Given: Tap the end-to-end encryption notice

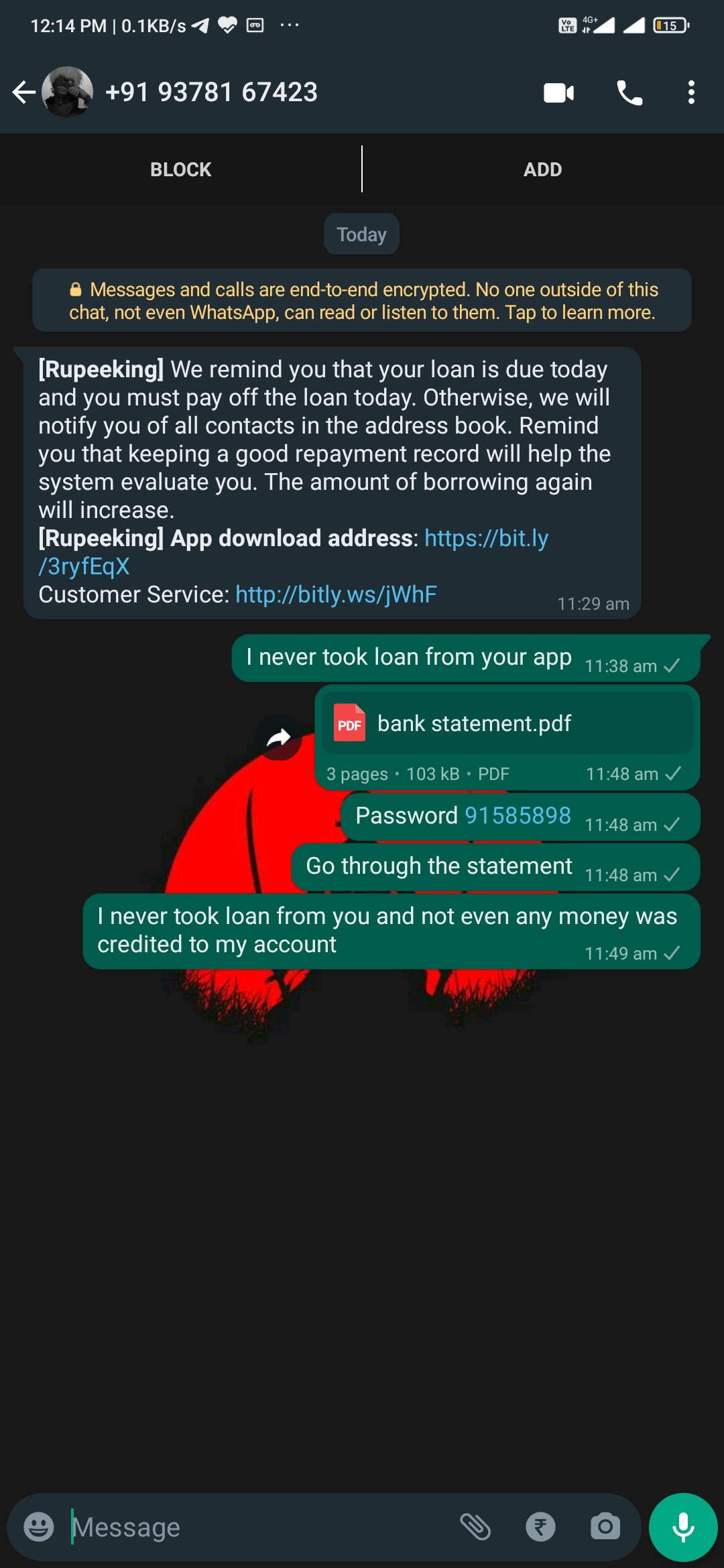Looking at the screenshot, I should pos(362,301).
